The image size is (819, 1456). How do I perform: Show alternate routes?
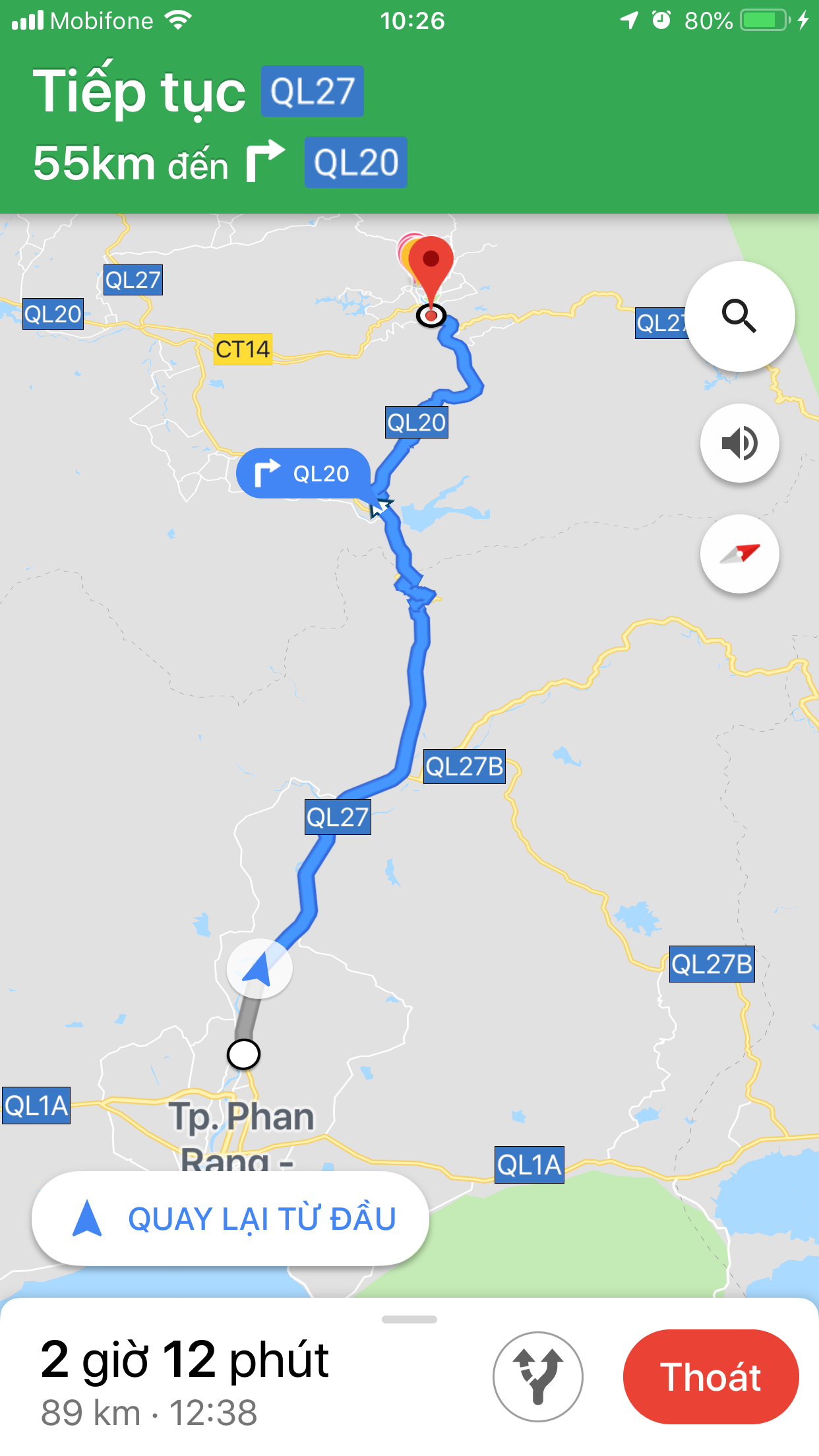tap(537, 1376)
